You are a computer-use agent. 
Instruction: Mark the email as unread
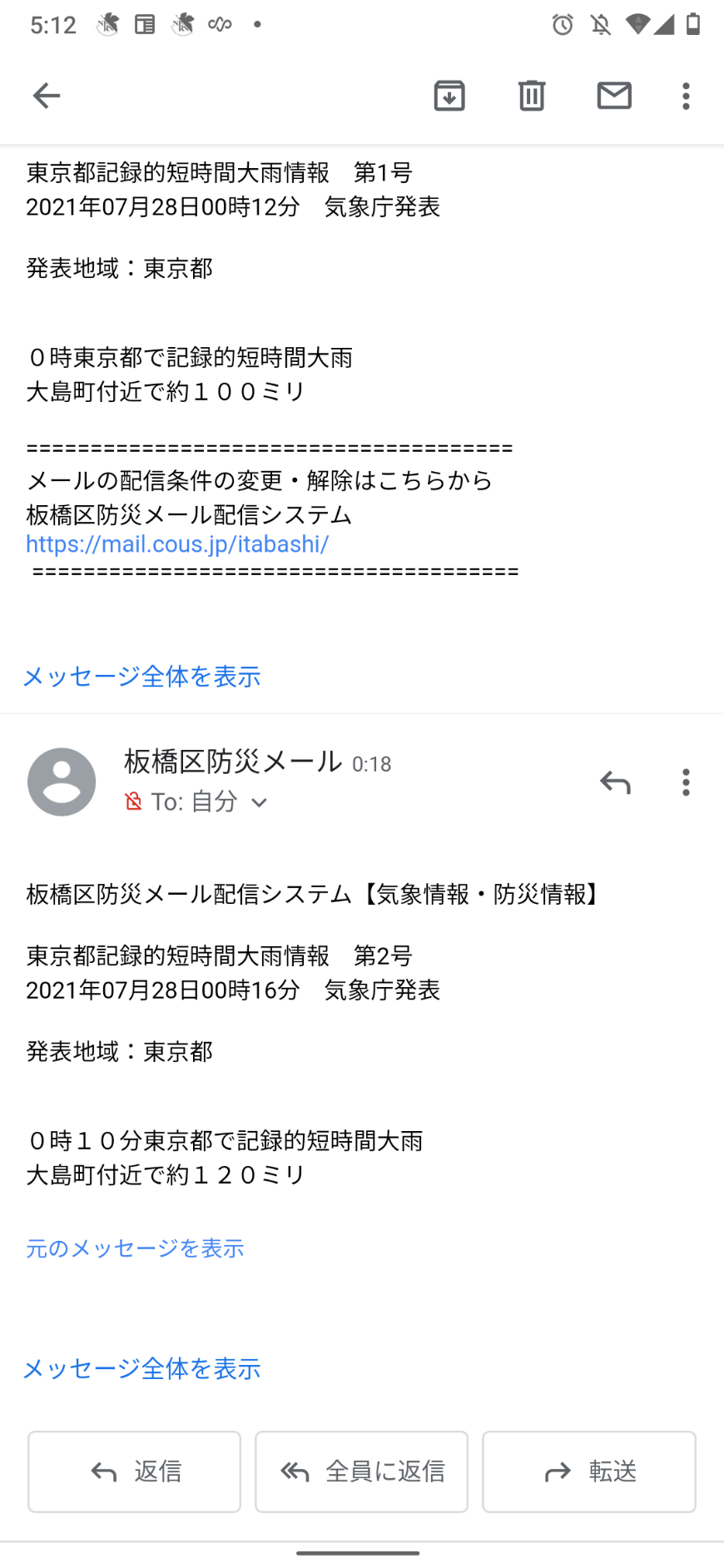tap(614, 96)
